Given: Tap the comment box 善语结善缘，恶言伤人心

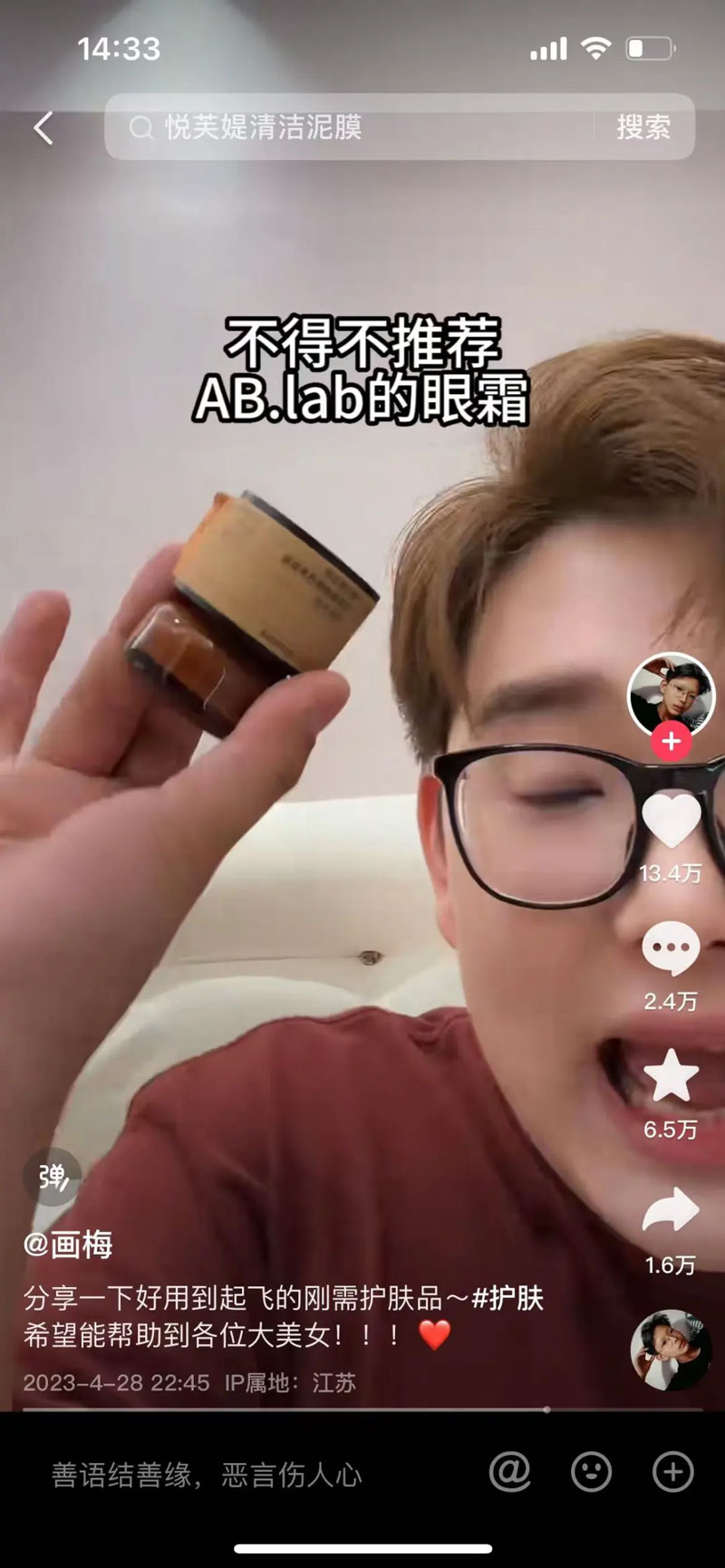Looking at the screenshot, I should coord(207,1476).
